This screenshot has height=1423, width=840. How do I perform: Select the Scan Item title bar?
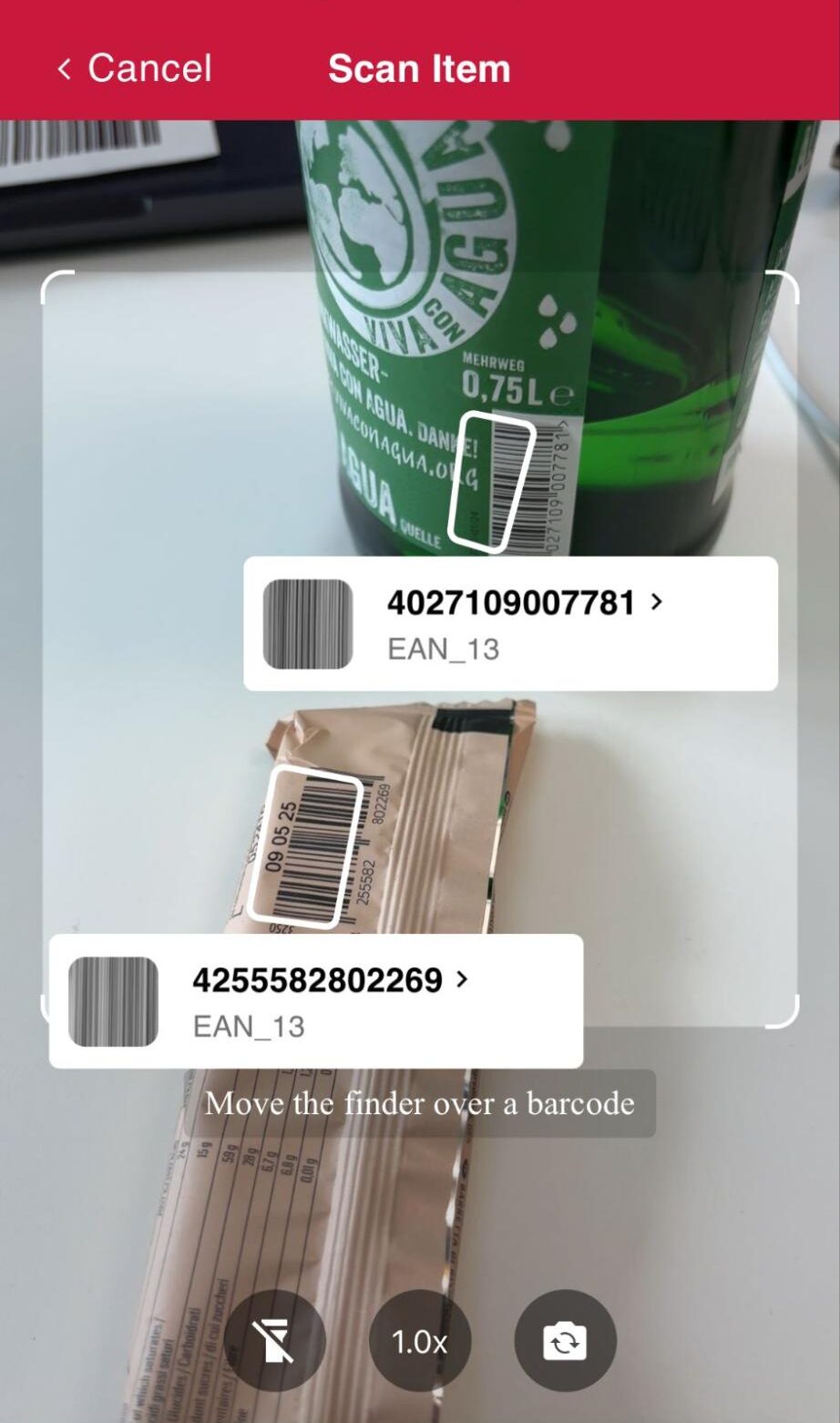click(x=418, y=68)
